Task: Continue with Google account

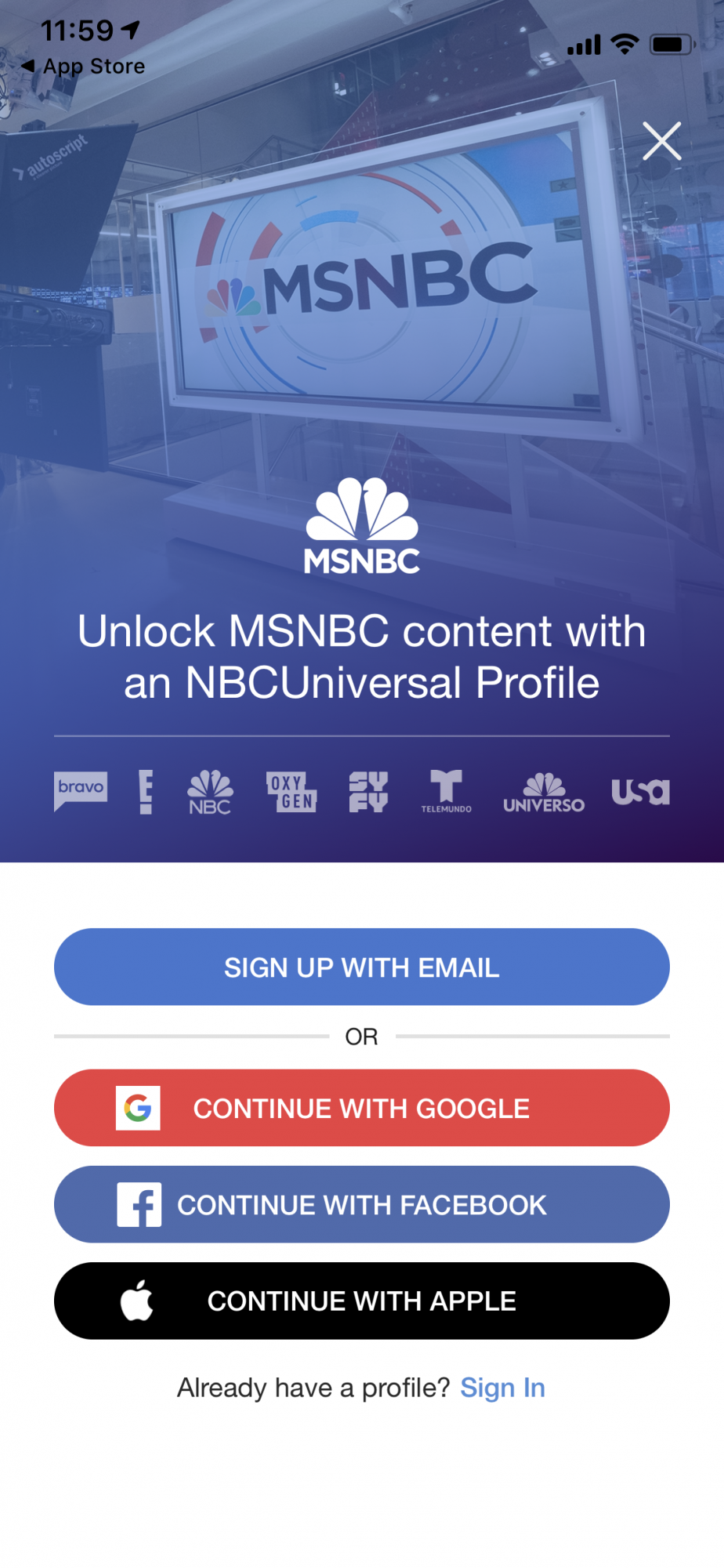Action: click(x=362, y=1108)
